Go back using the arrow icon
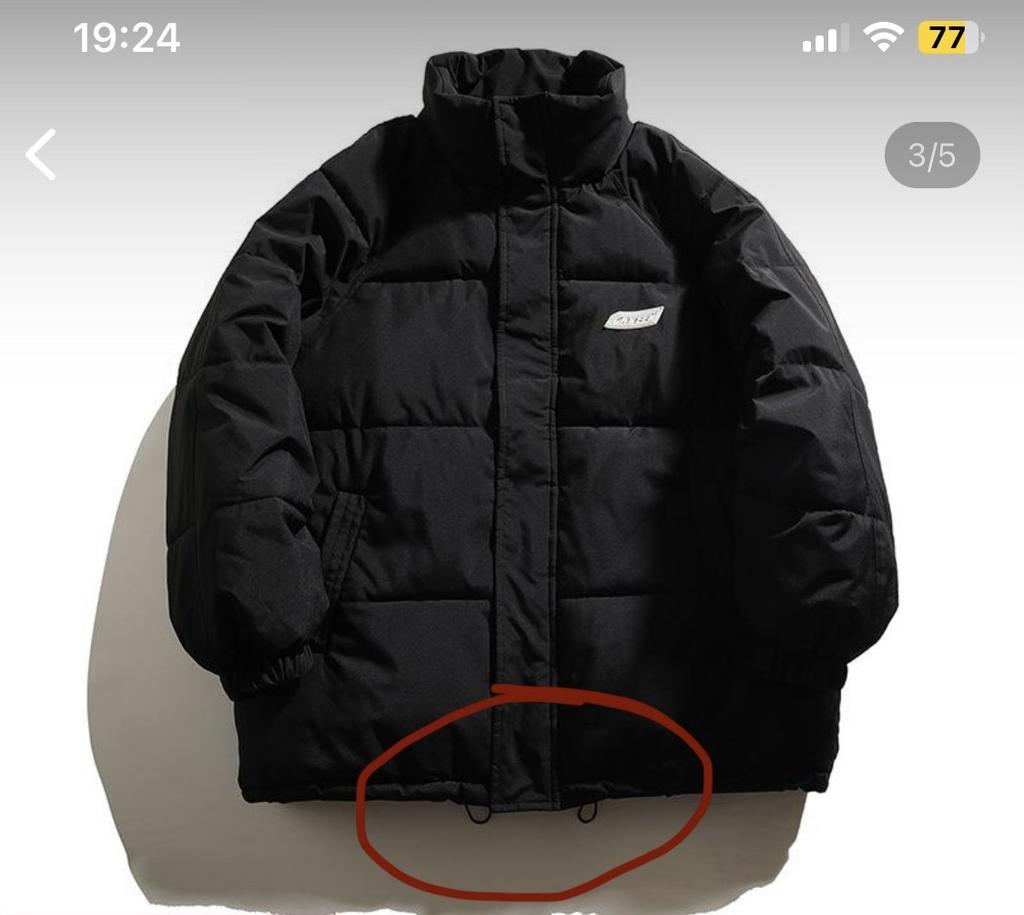The image size is (1024, 915). point(41,156)
